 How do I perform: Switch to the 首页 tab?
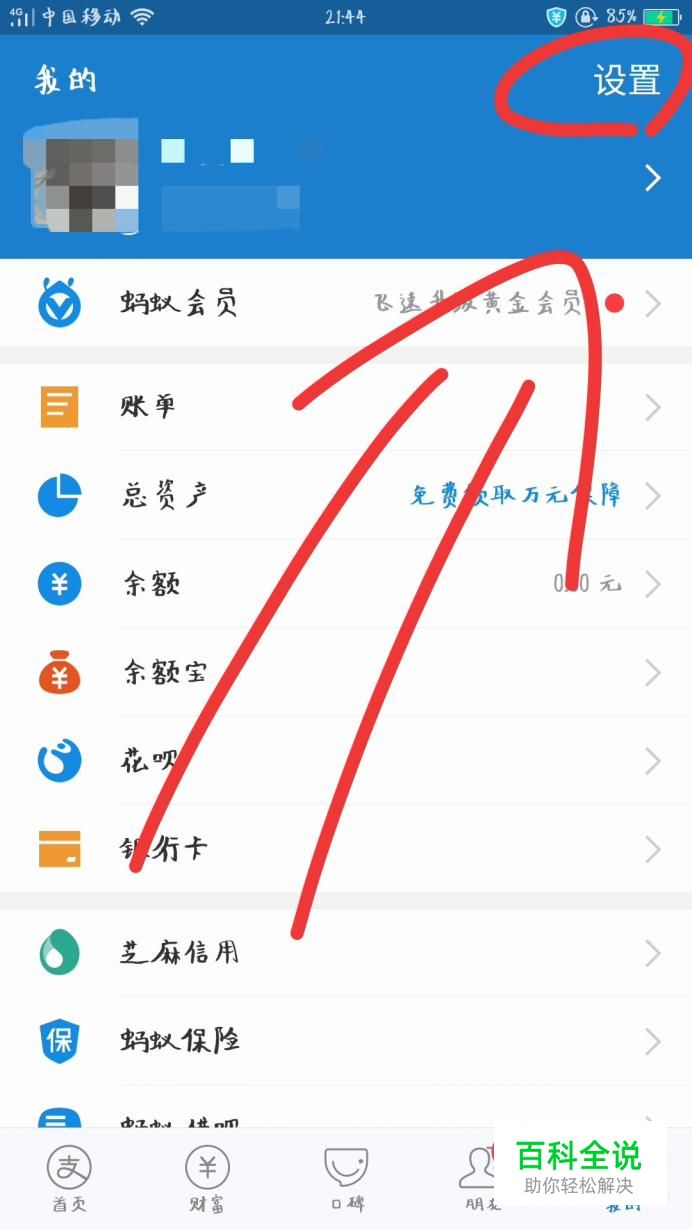point(69,1178)
